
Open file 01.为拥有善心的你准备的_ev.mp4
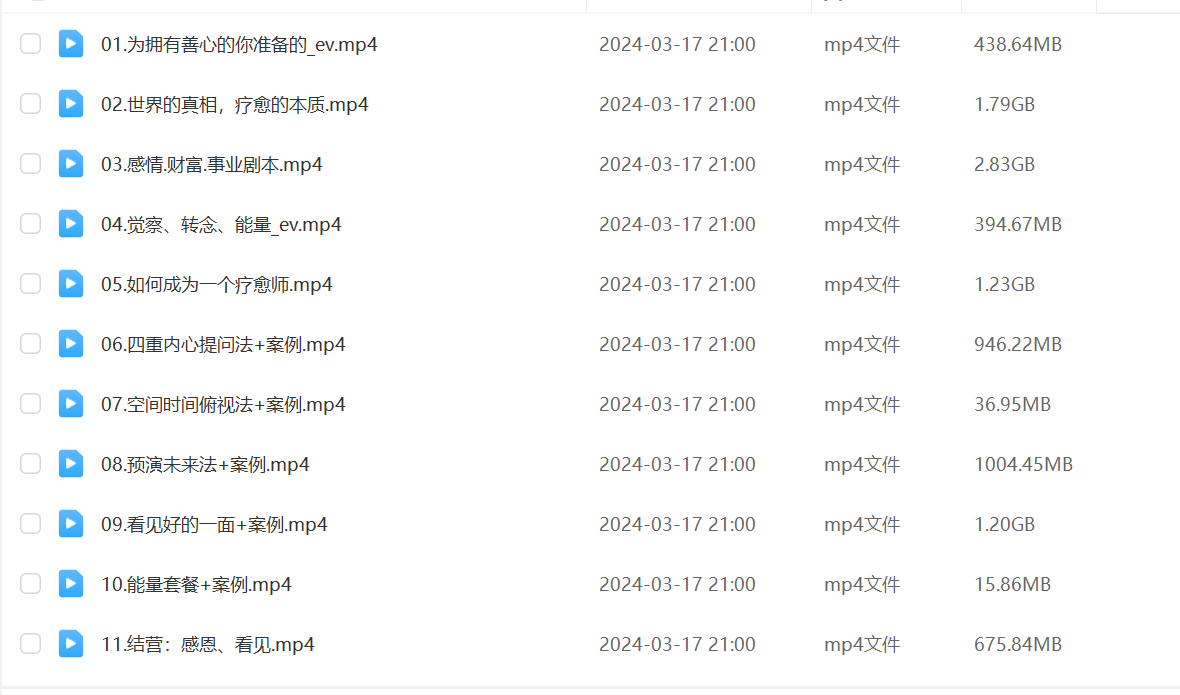click(x=239, y=44)
